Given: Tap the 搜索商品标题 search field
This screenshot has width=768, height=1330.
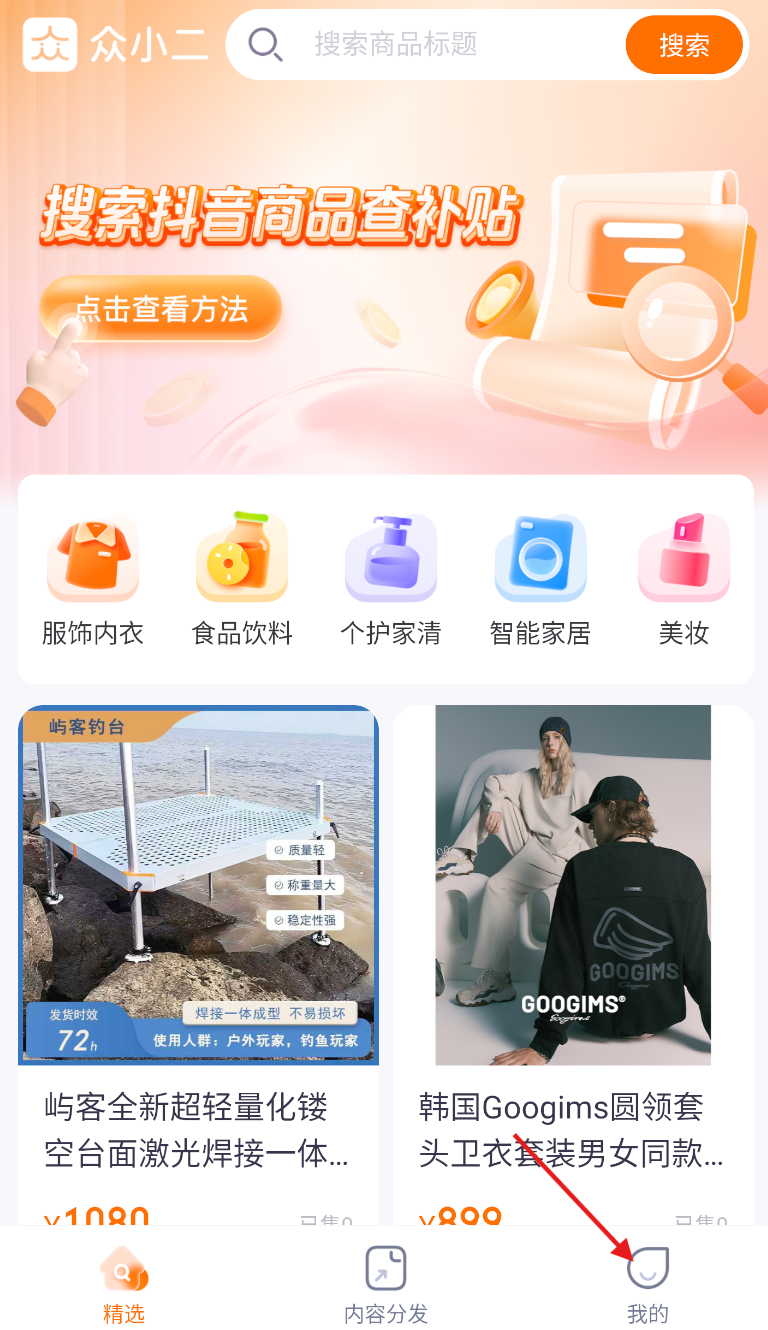Looking at the screenshot, I should click(x=430, y=45).
